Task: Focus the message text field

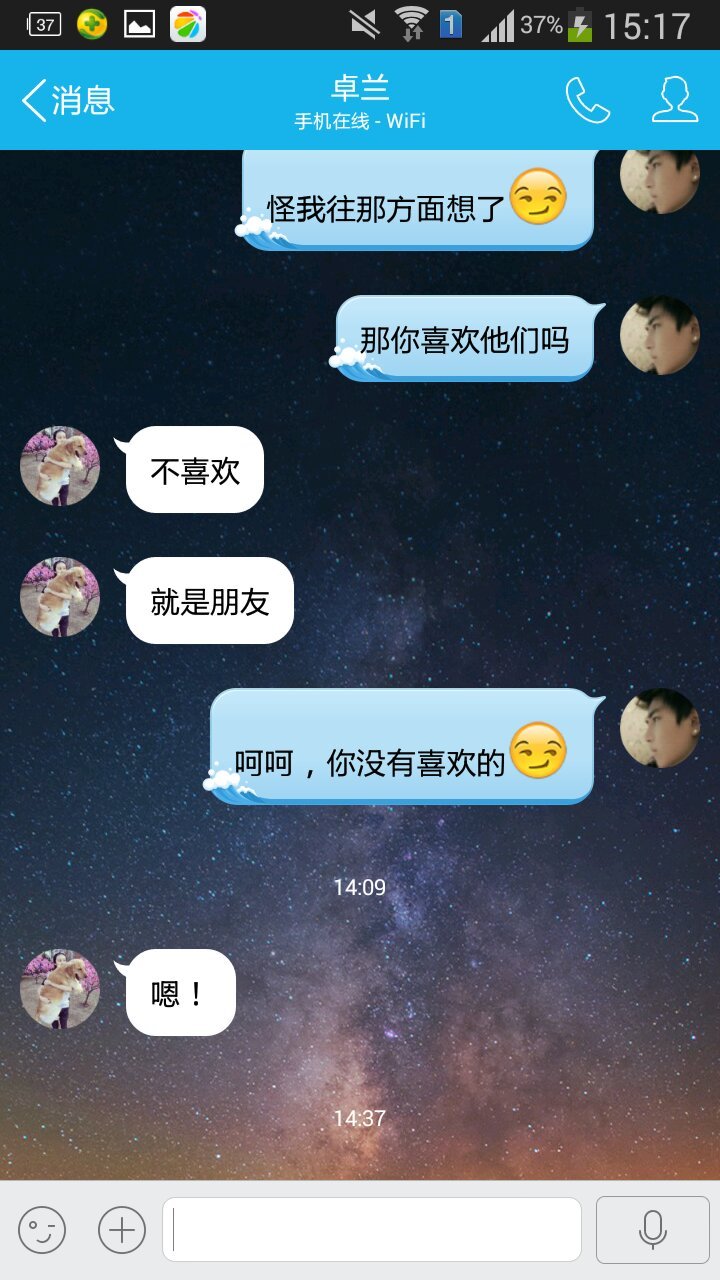Action: coord(372,1229)
